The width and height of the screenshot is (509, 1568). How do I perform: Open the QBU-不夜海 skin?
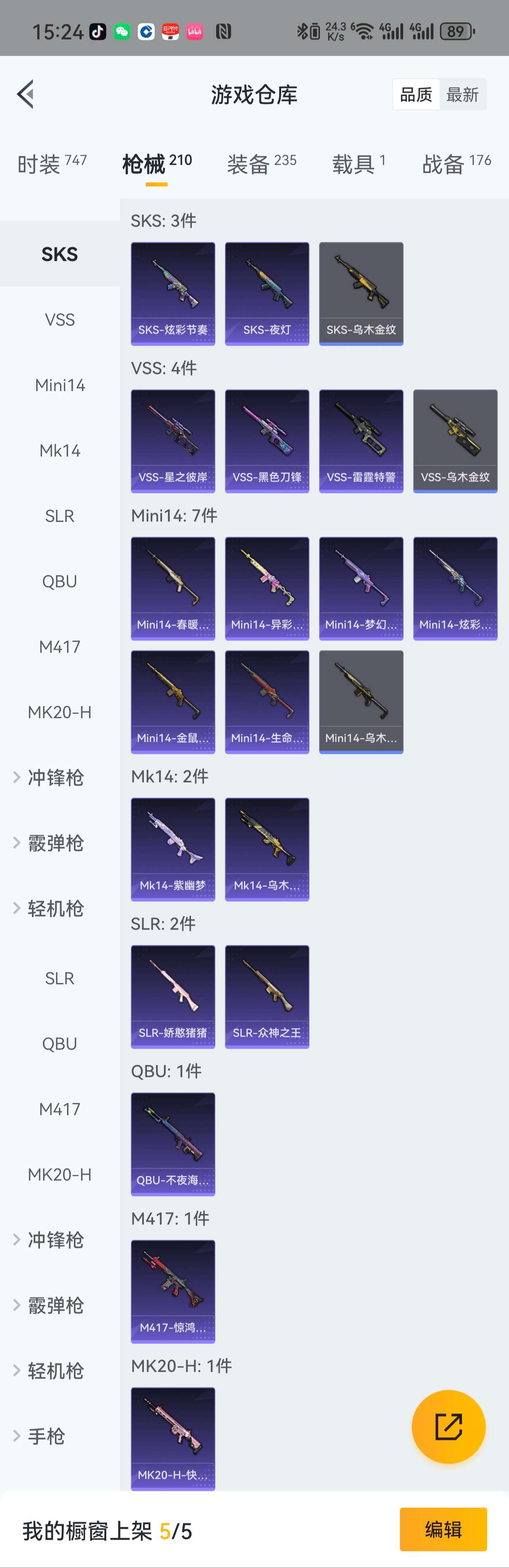point(173,1144)
